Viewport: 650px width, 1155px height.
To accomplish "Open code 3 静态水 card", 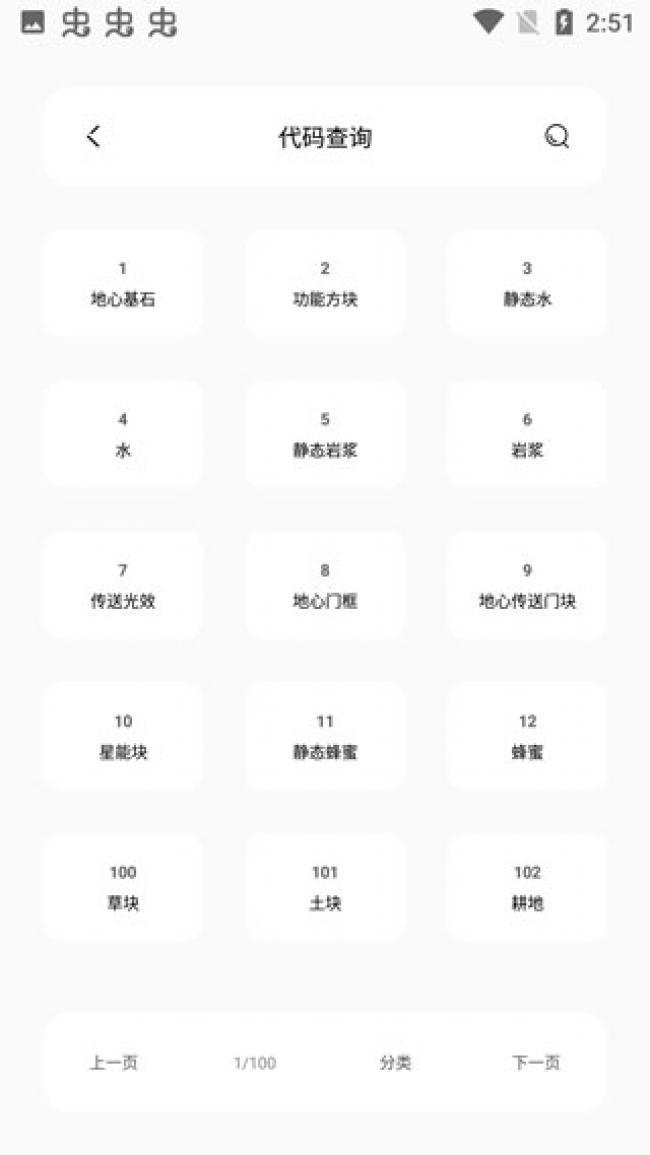I will click(x=527, y=284).
